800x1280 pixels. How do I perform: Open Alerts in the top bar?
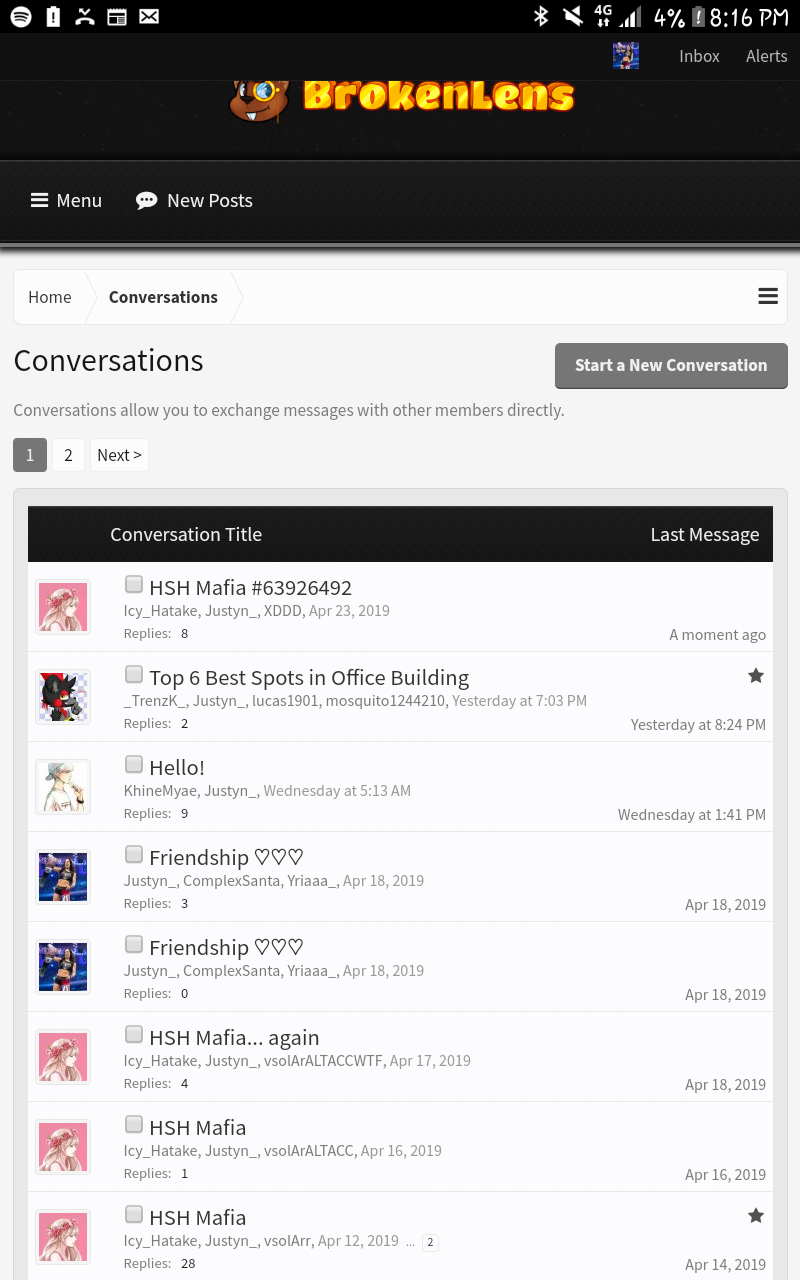(x=766, y=56)
